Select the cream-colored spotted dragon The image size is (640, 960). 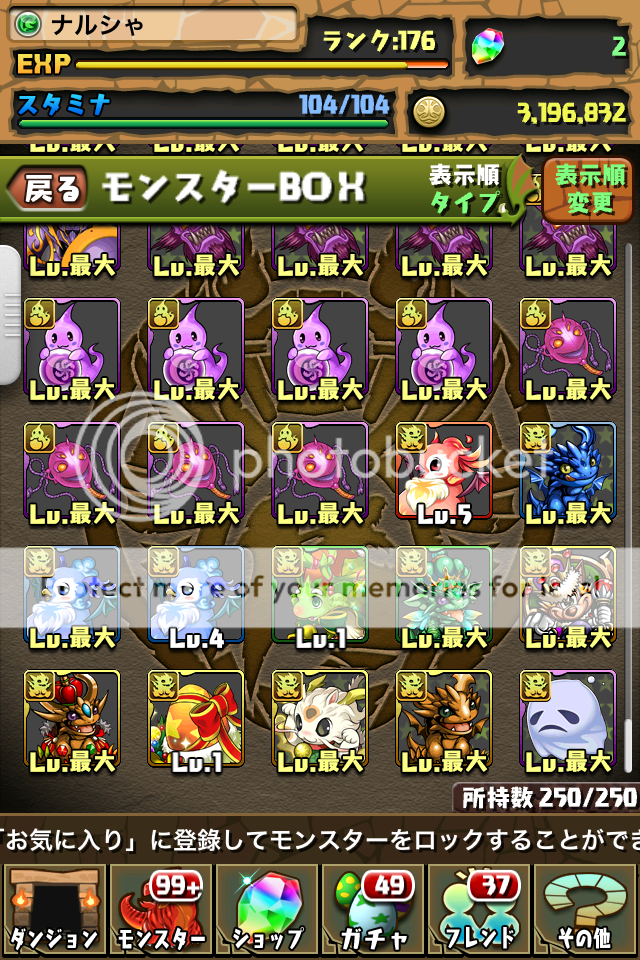coord(319,718)
